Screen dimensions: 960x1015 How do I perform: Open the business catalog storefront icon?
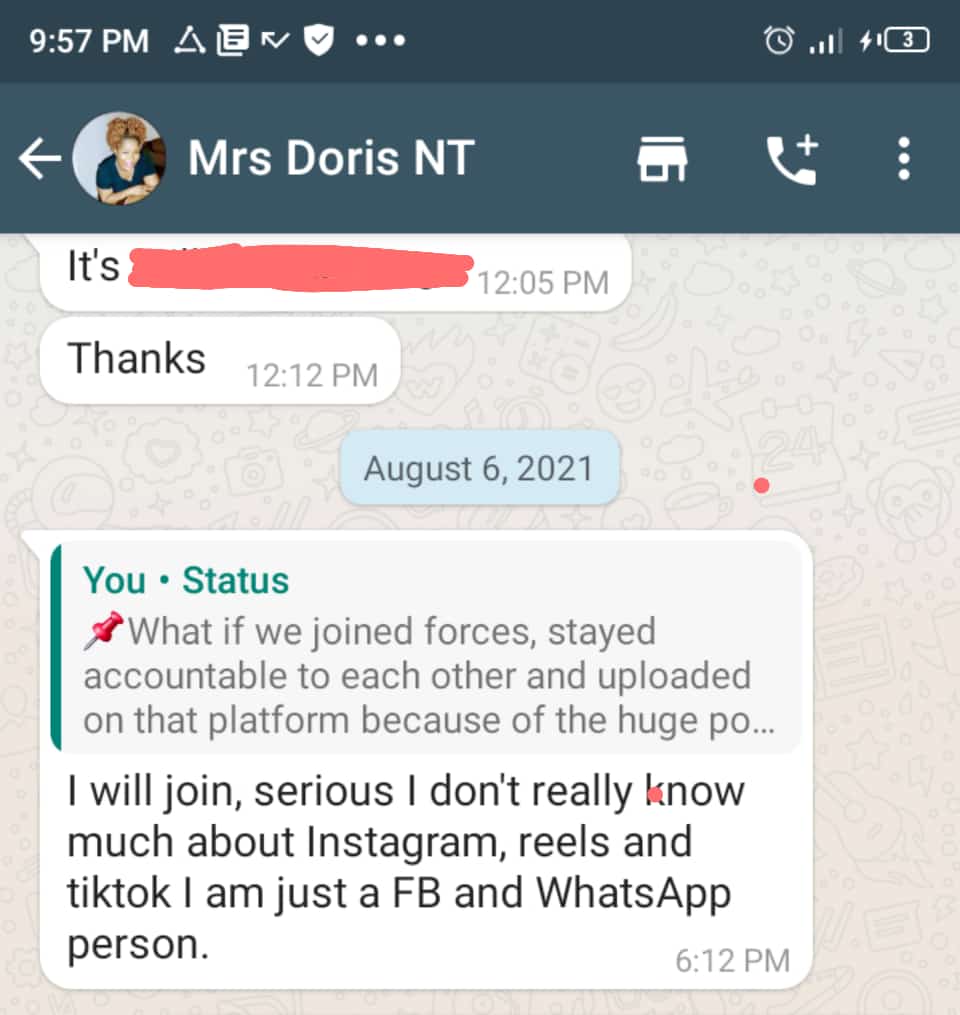pyautogui.click(x=662, y=159)
